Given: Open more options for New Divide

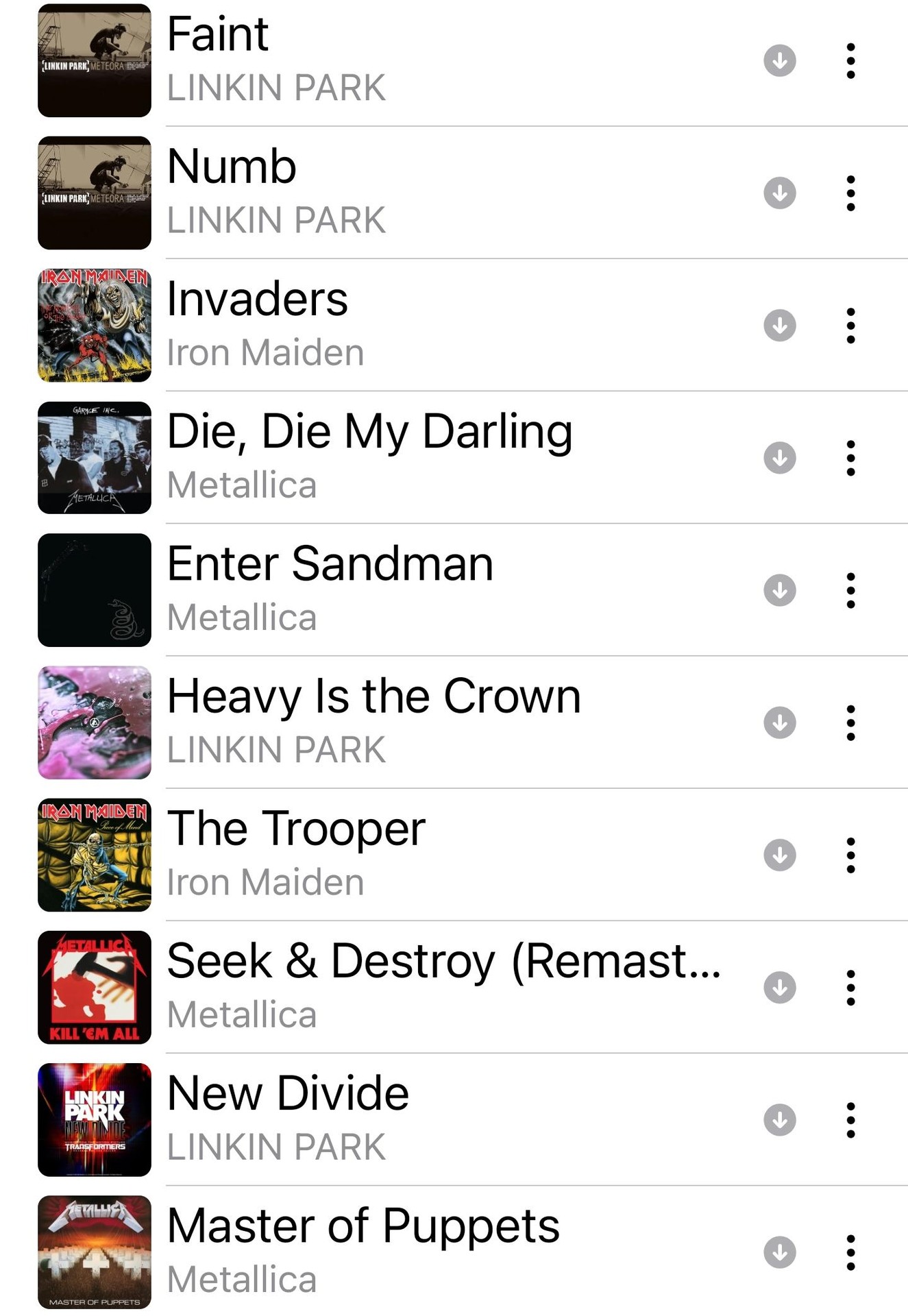Looking at the screenshot, I should 850,1120.
